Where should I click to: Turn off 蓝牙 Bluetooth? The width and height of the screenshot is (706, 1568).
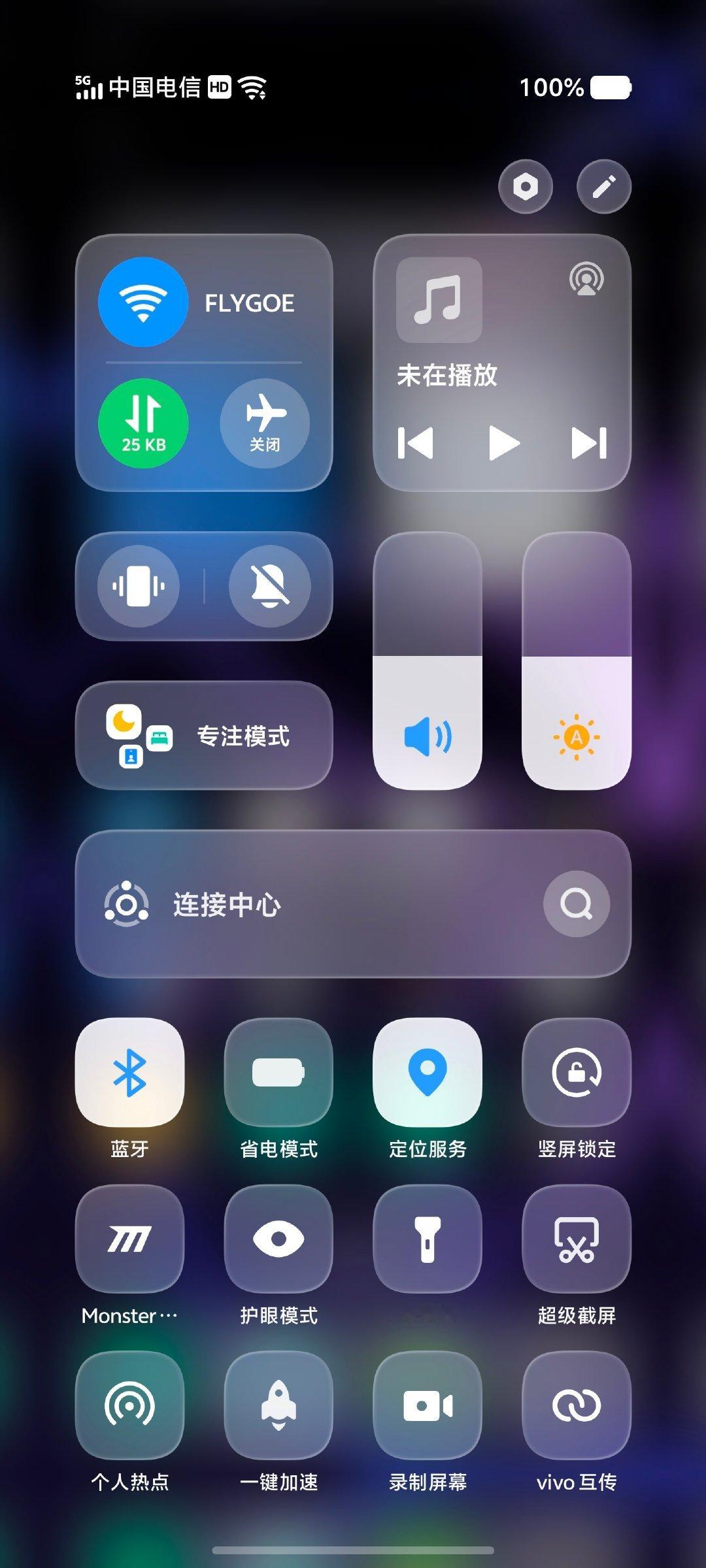point(129,1072)
